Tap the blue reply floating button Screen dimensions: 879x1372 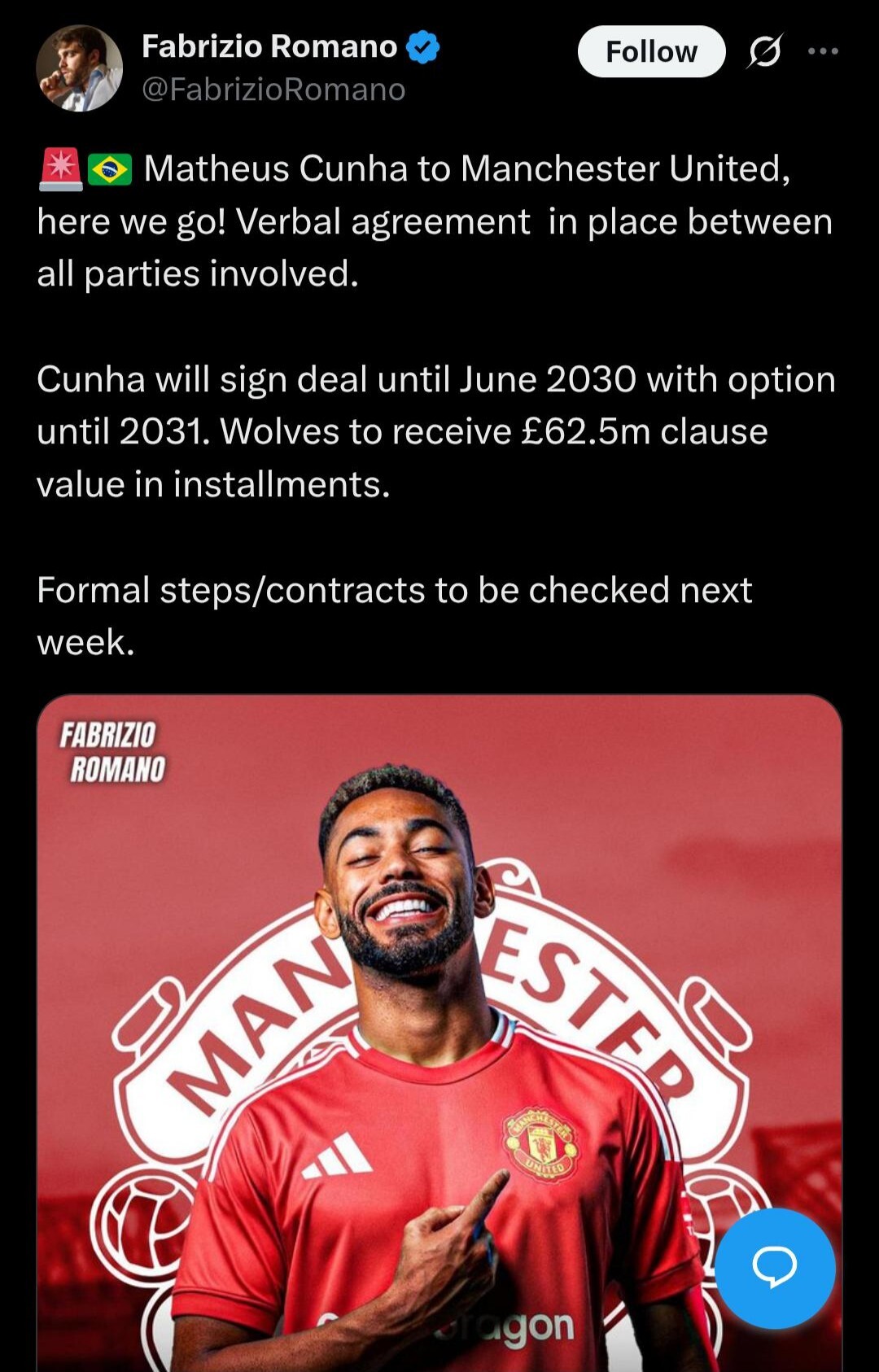pos(774,1267)
